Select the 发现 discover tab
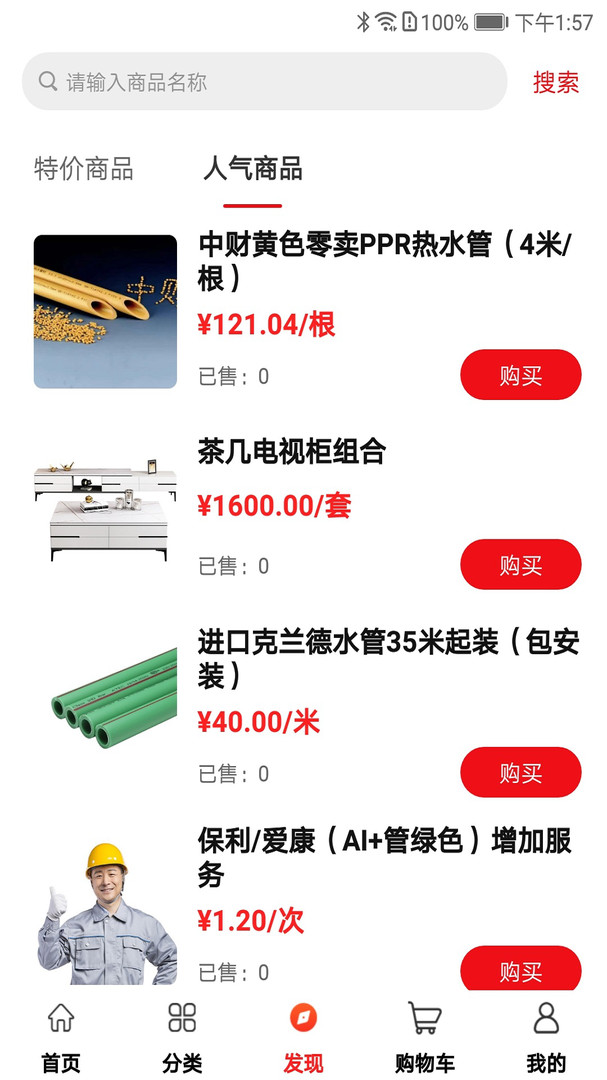The height and width of the screenshot is (1080, 607). coord(303,1036)
